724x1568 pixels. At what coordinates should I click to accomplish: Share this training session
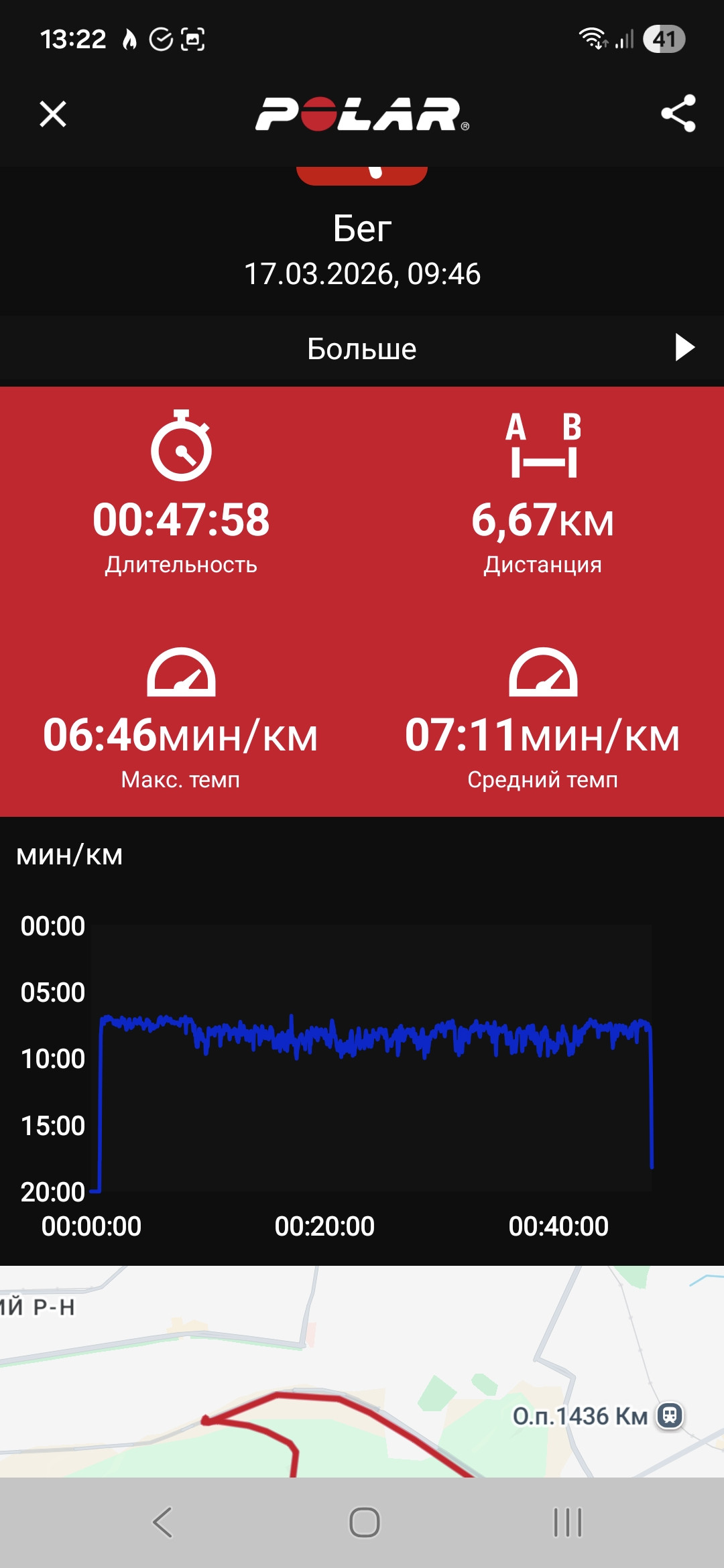tap(678, 113)
